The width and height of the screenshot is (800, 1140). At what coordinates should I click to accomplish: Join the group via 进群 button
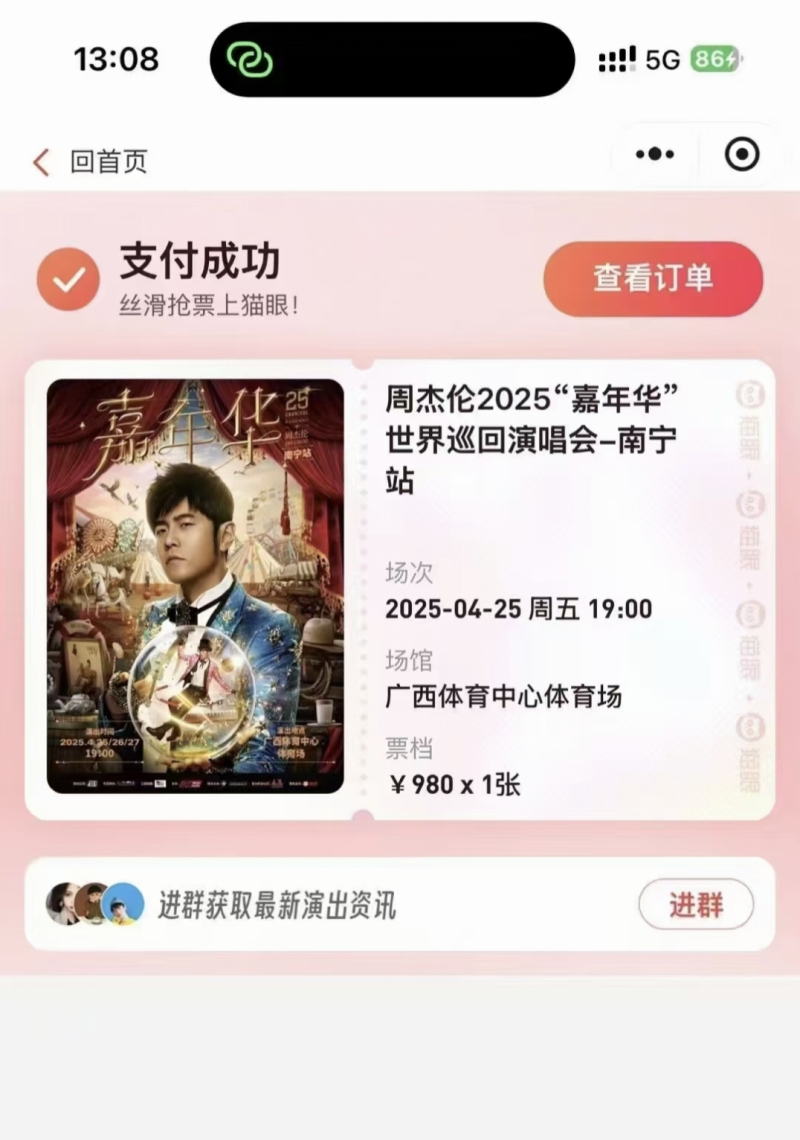click(696, 905)
